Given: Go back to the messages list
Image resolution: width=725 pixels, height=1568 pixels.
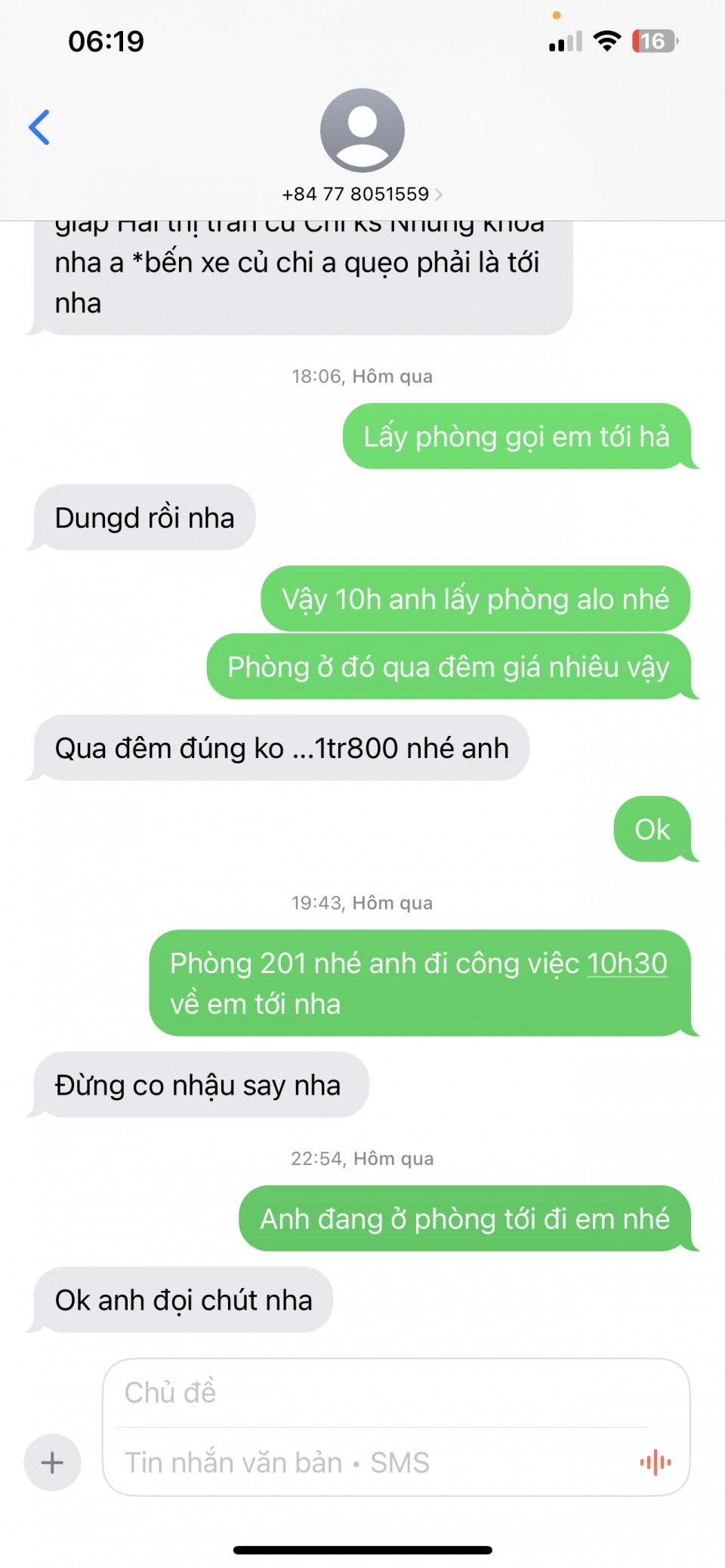Looking at the screenshot, I should [39, 127].
